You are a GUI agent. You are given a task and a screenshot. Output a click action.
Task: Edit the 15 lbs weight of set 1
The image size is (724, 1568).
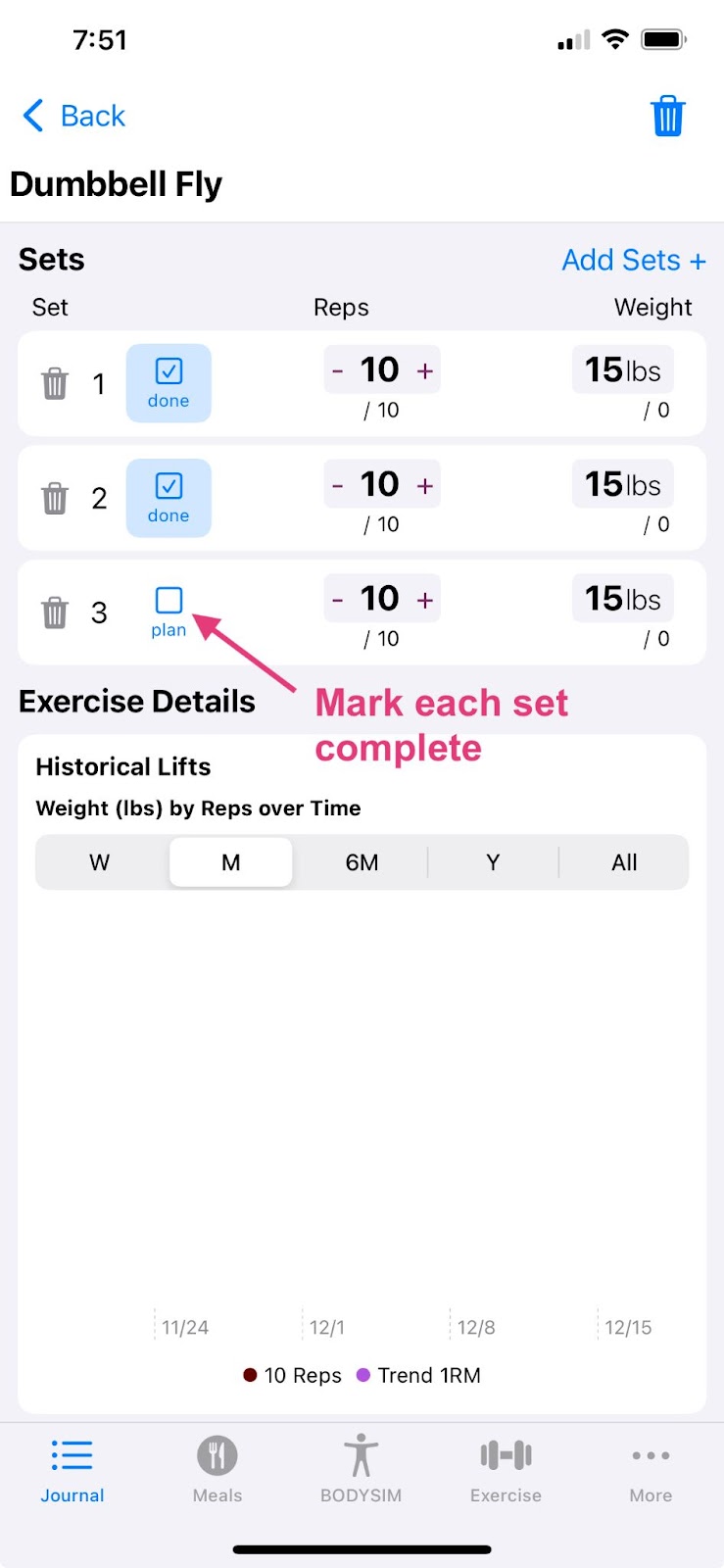click(x=623, y=369)
